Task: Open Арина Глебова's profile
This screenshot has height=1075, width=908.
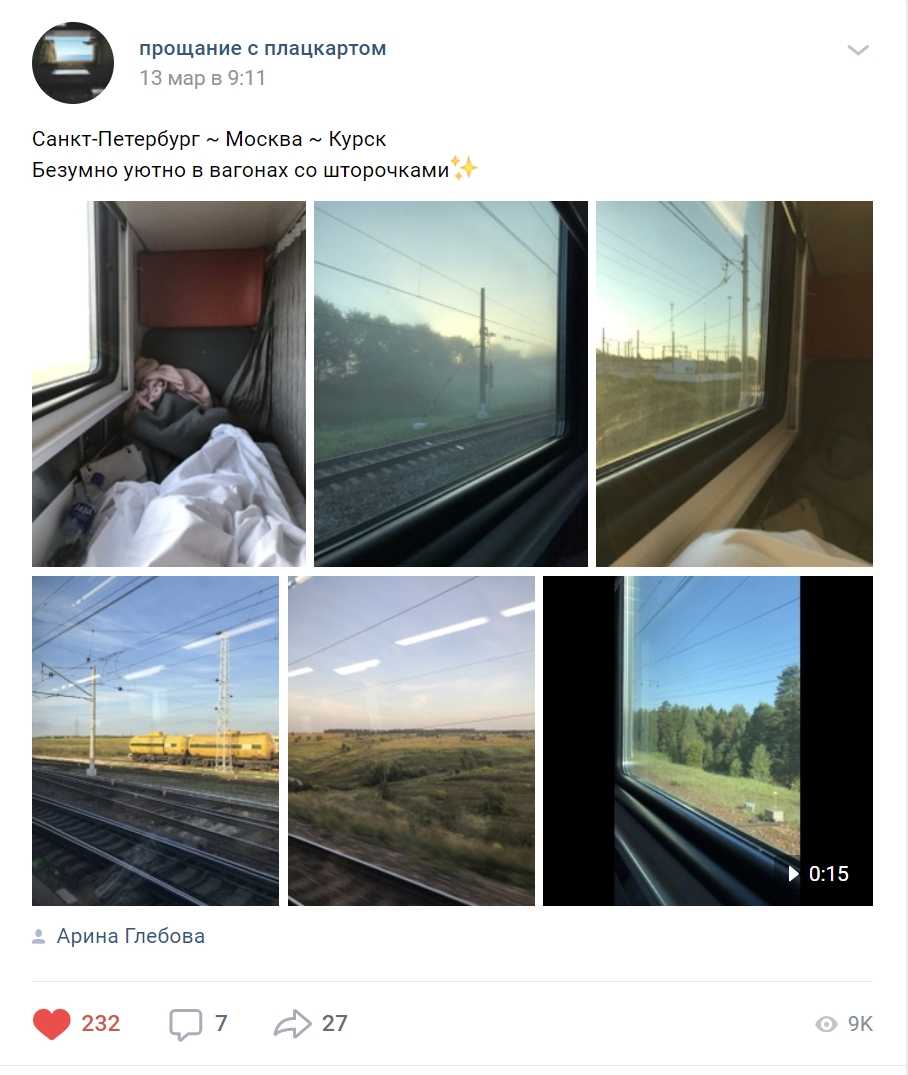Action: tap(130, 937)
